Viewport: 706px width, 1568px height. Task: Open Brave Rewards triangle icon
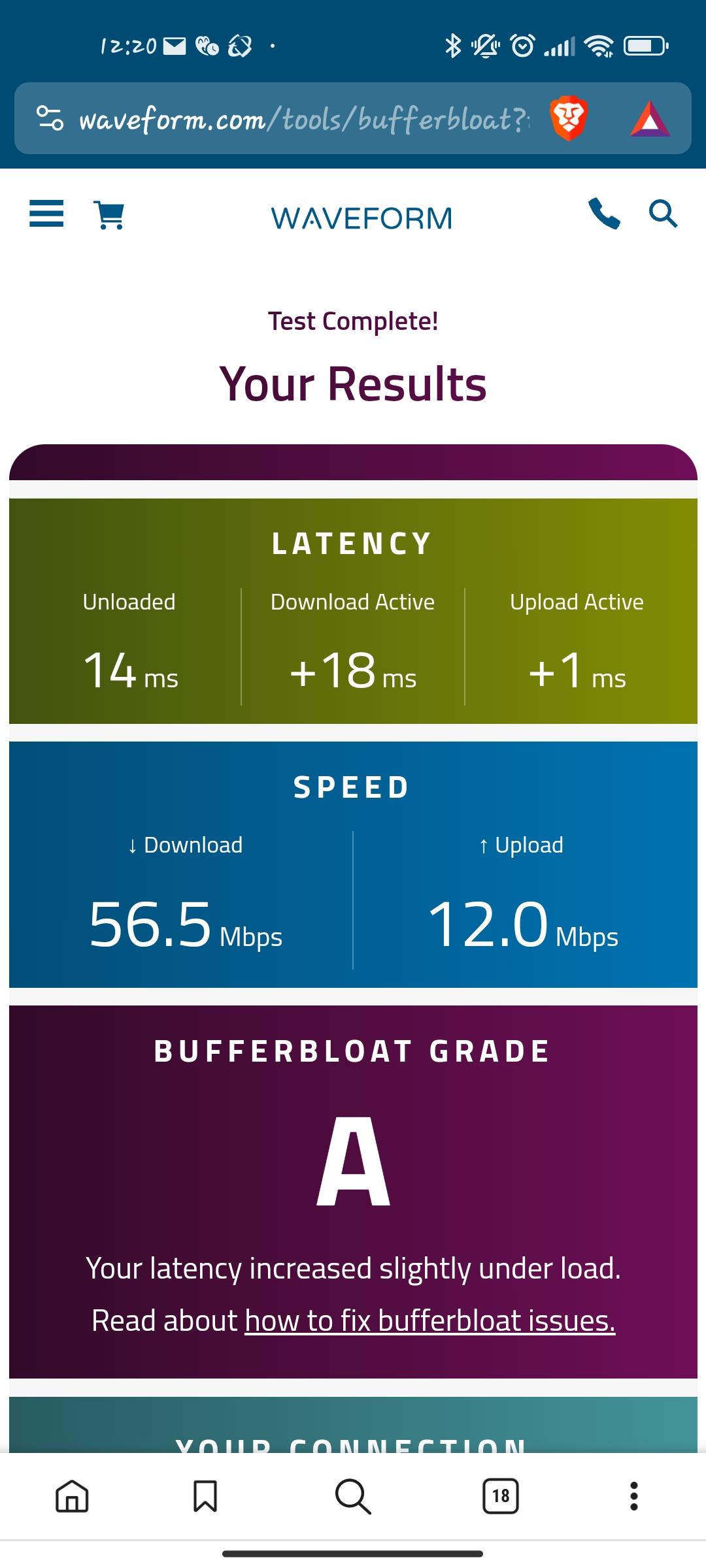click(x=650, y=119)
